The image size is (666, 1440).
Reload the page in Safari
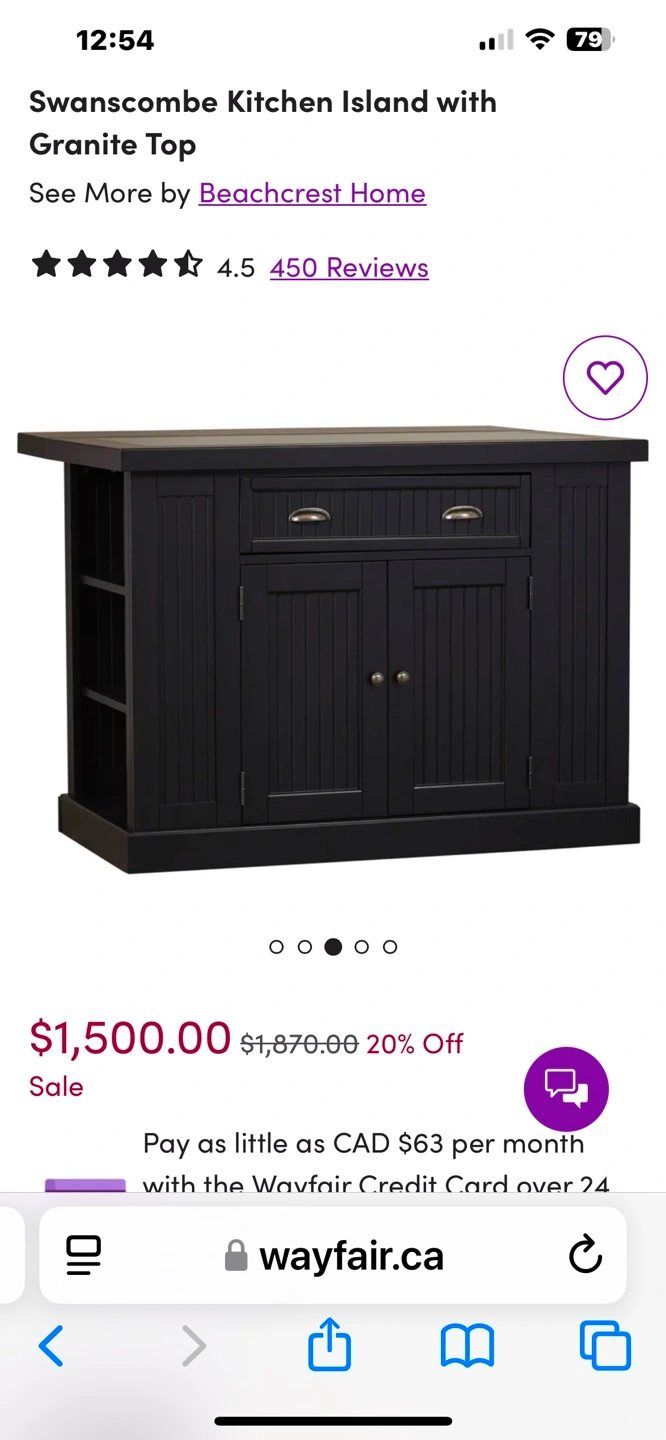point(585,1255)
